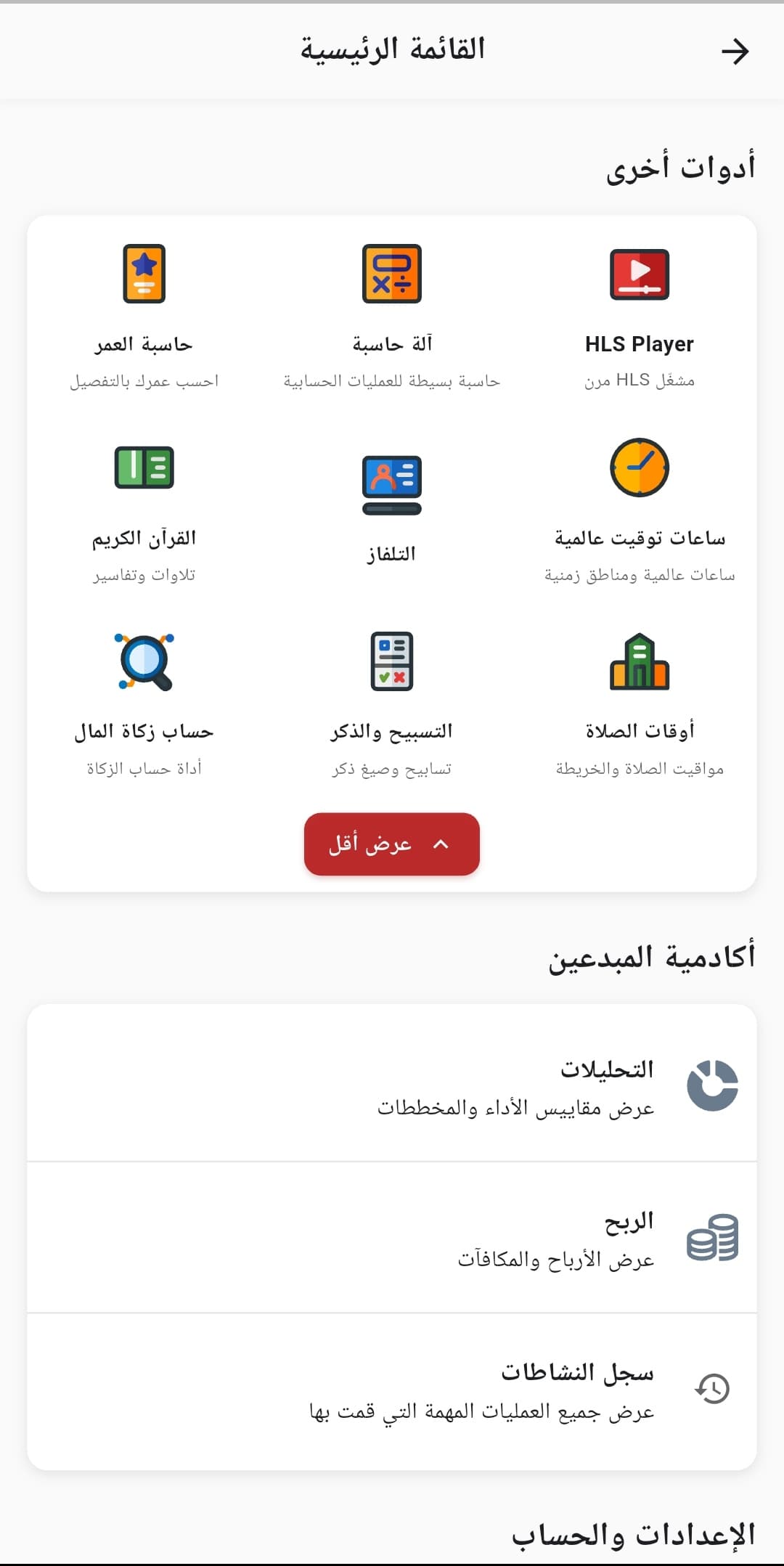Open ساعات توقيت عالمية world clocks
Viewport: 784px width, 1566px height.
point(640,468)
